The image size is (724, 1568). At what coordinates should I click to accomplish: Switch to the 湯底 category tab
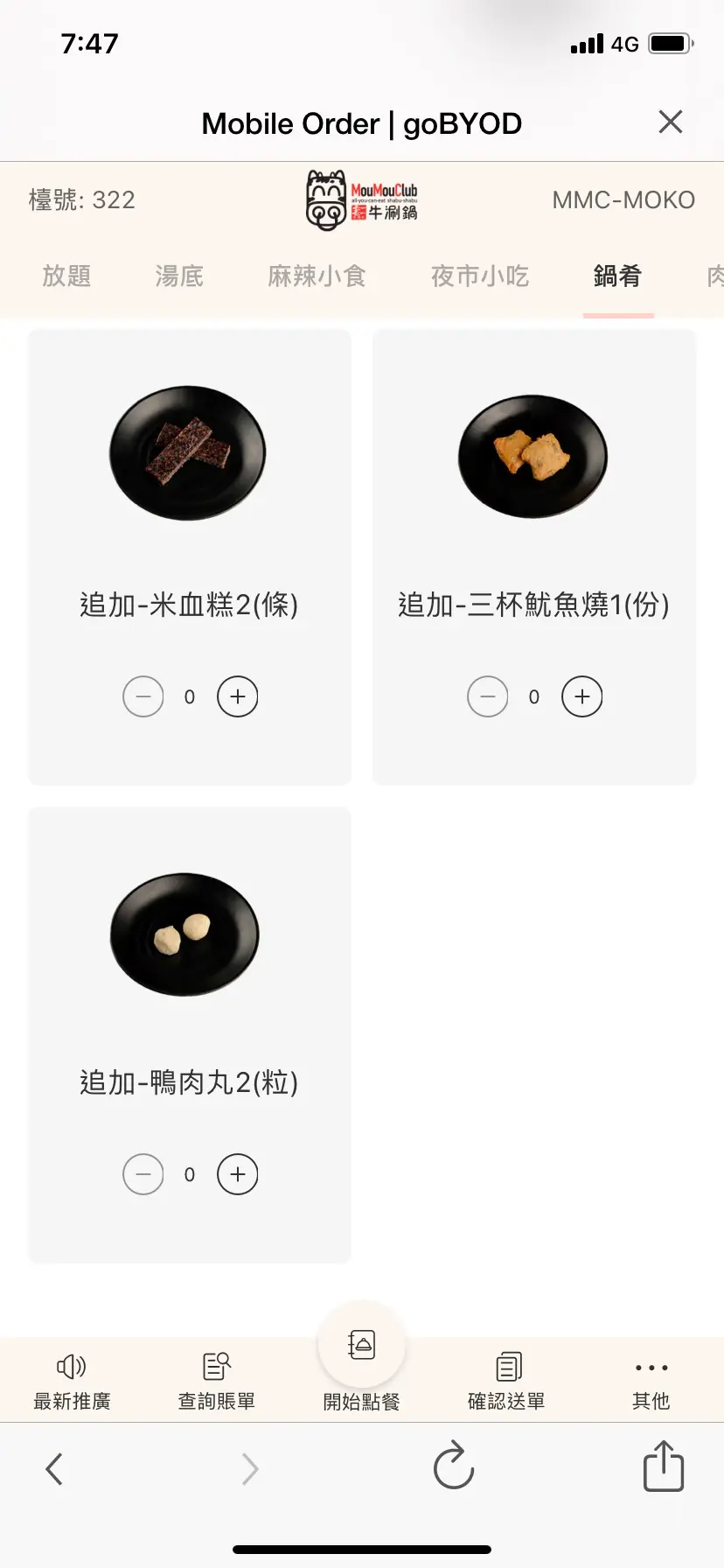(x=179, y=276)
